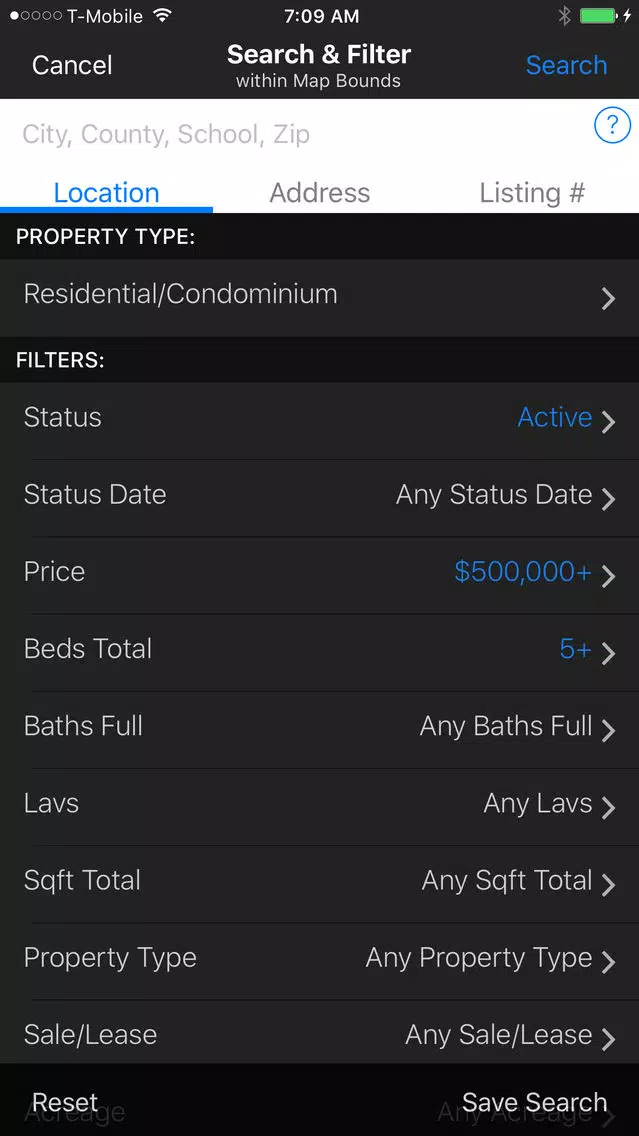Screen dimensions: 639x1136
Task: Open the Sqft Total filter
Action: click(x=320, y=884)
